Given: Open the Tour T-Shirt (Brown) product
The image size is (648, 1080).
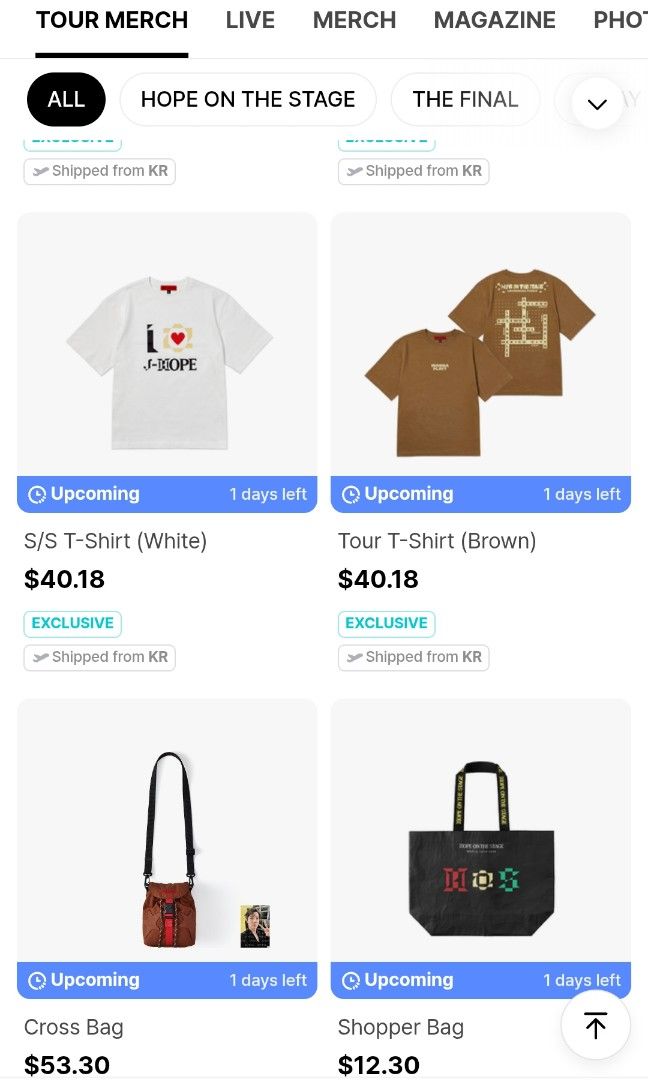Looking at the screenshot, I should (481, 345).
